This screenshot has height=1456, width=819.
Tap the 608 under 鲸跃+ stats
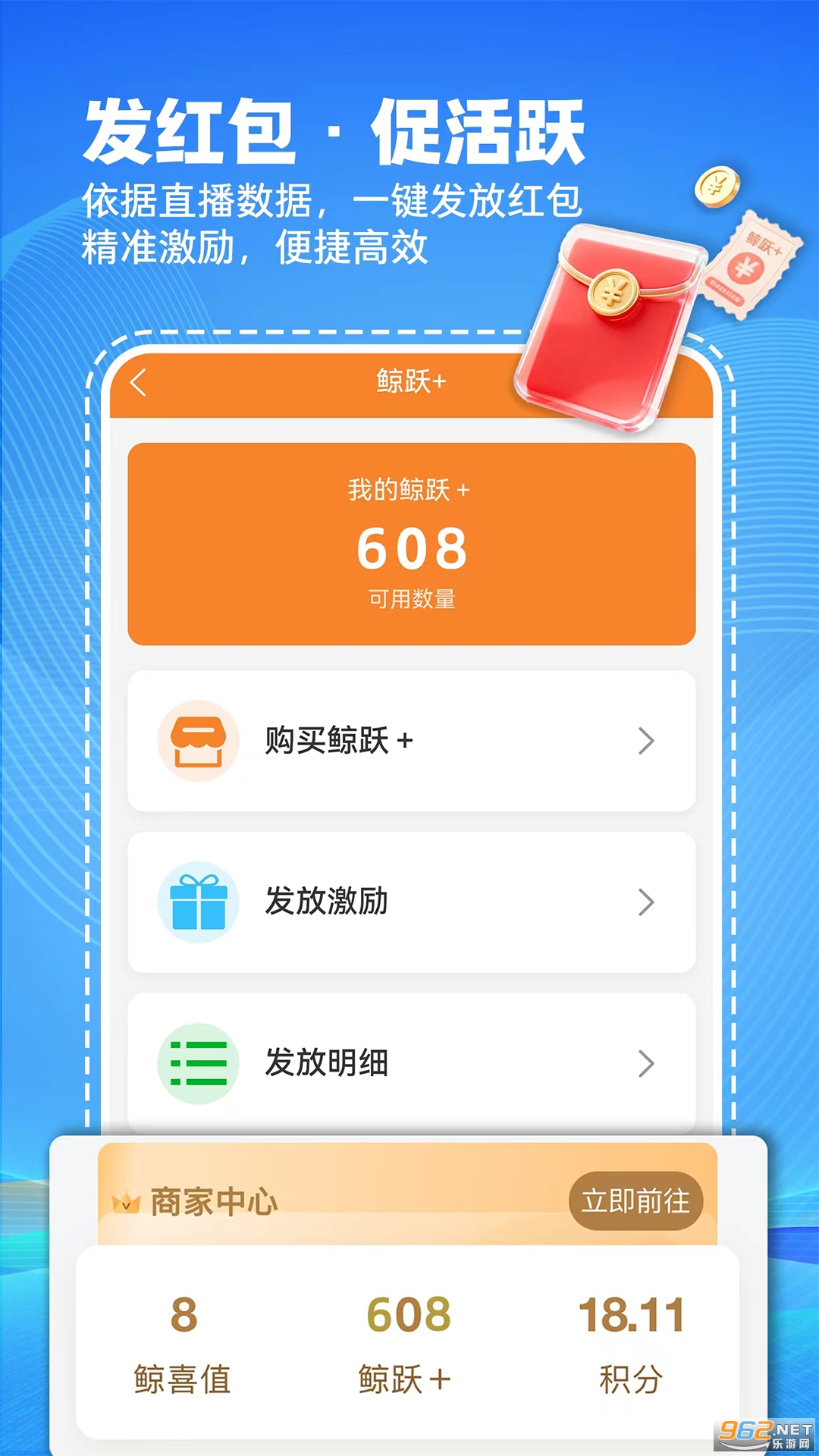tap(409, 1316)
